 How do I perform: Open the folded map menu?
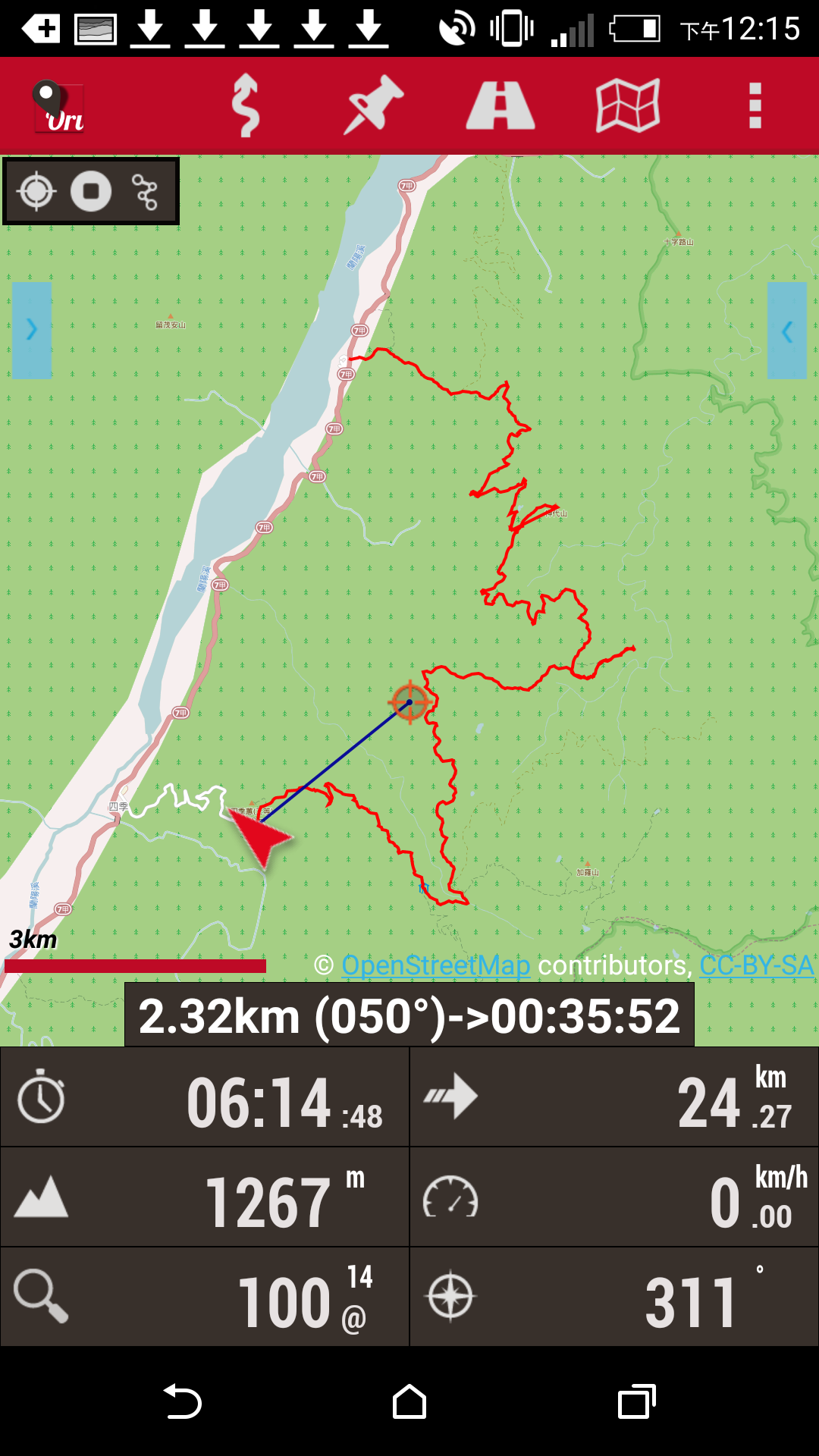(628, 105)
